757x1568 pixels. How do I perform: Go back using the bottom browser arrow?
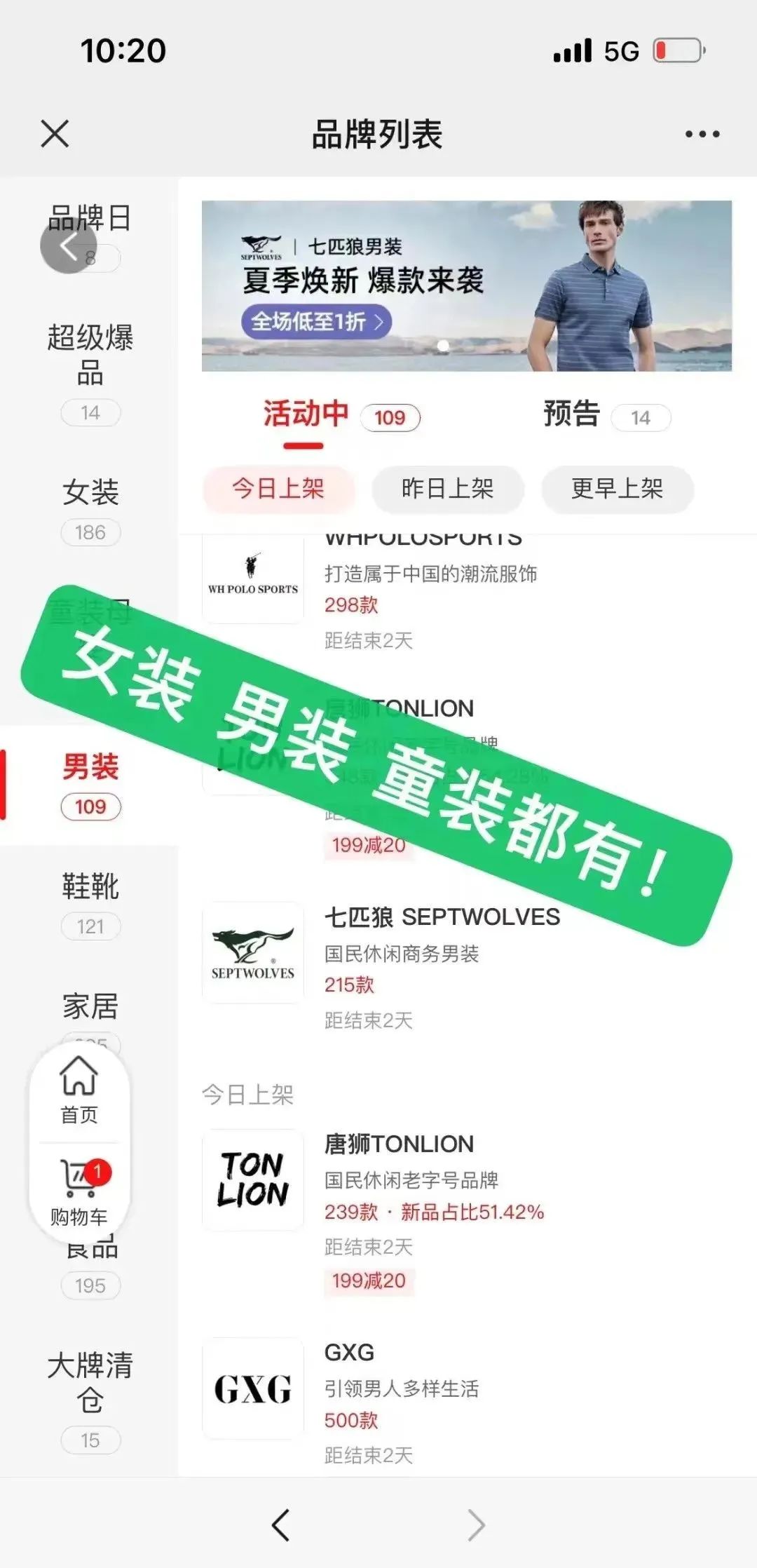[x=280, y=1525]
